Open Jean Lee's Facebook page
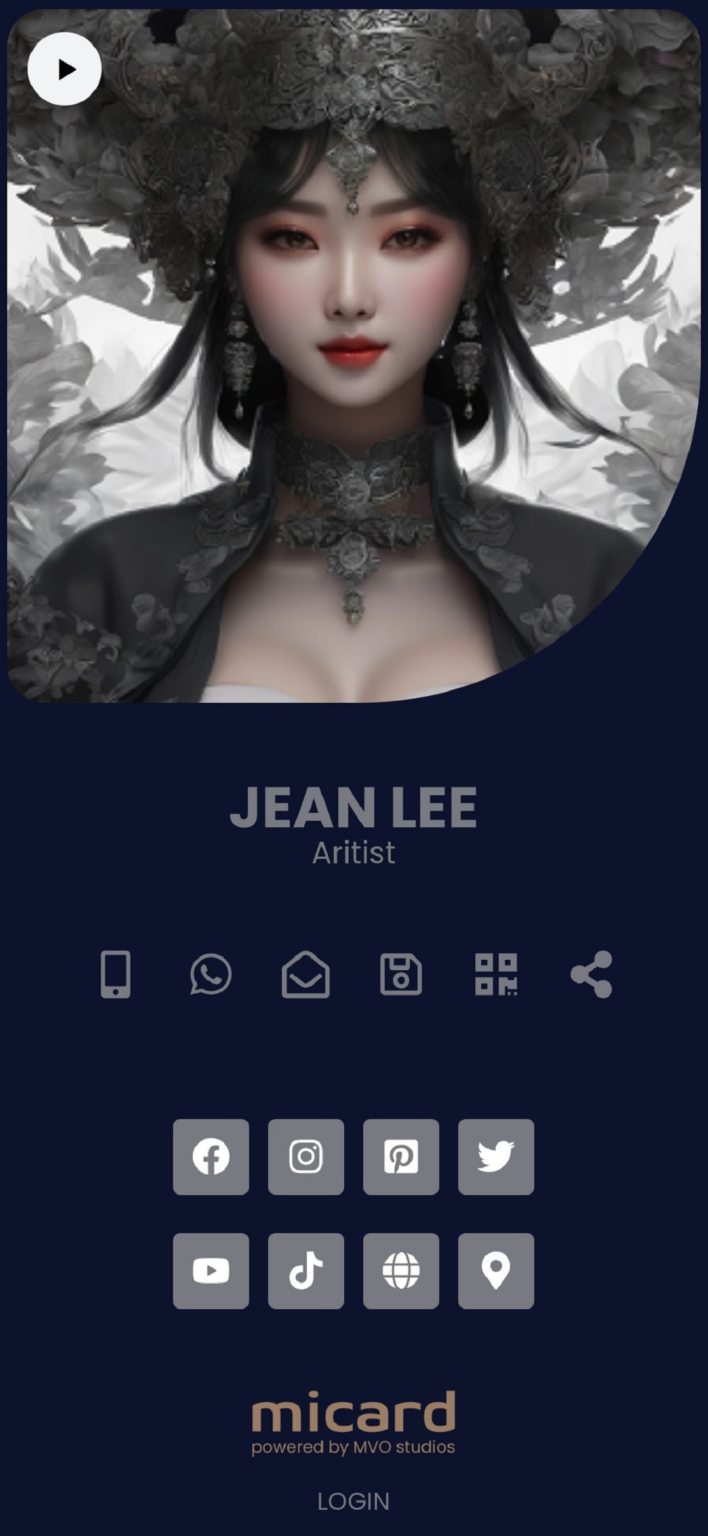This screenshot has height=1536, width=708. [x=211, y=1157]
